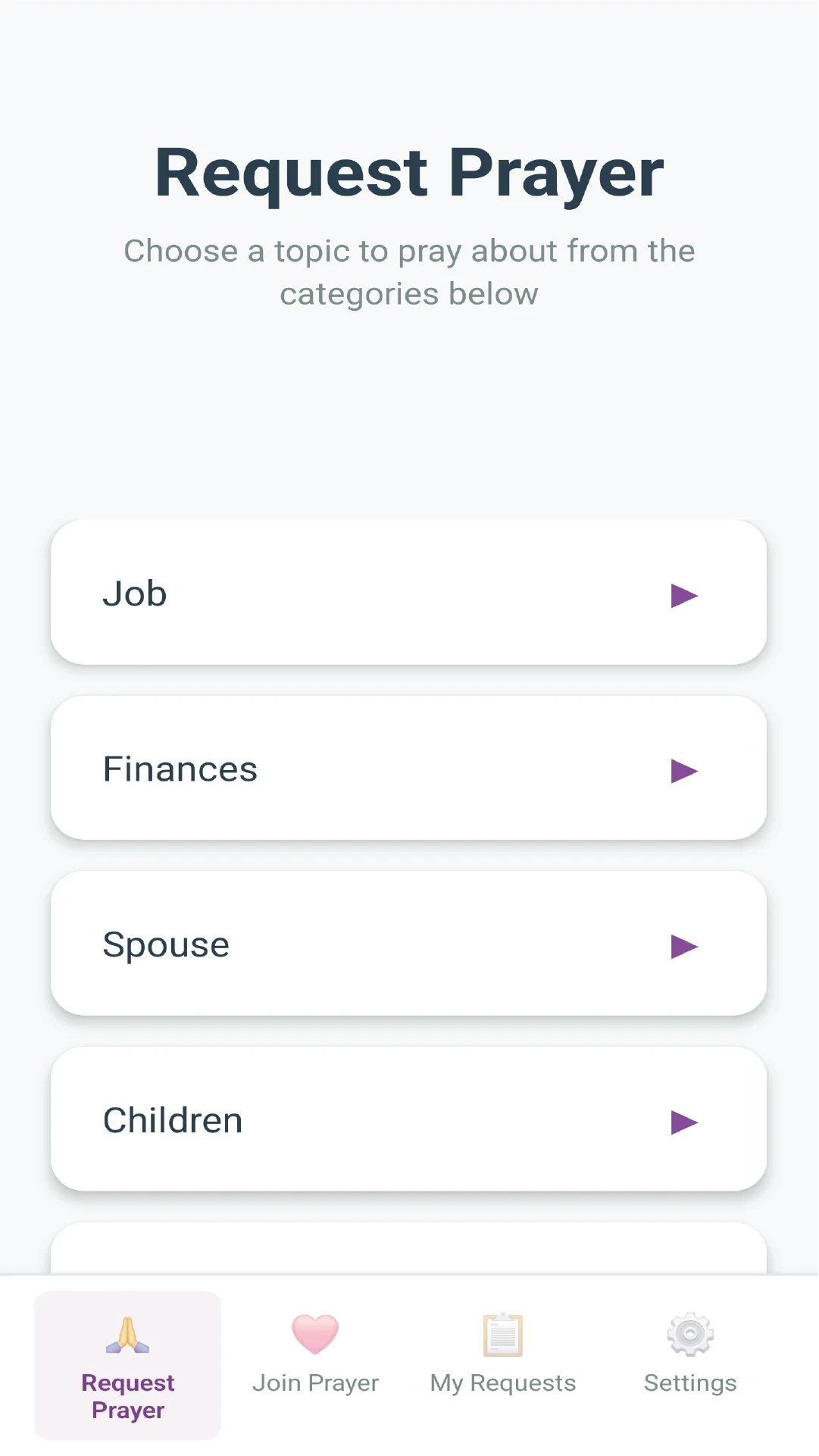Open the Settings tab
The height and width of the screenshot is (1456, 819).
(689, 1357)
